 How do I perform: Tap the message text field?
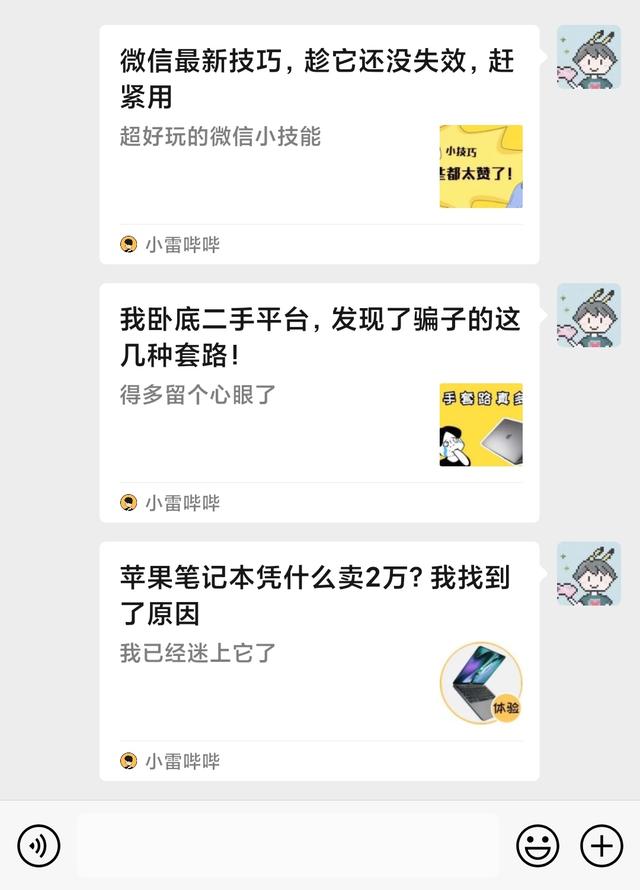pyautogui.click(x=287, y=846)
